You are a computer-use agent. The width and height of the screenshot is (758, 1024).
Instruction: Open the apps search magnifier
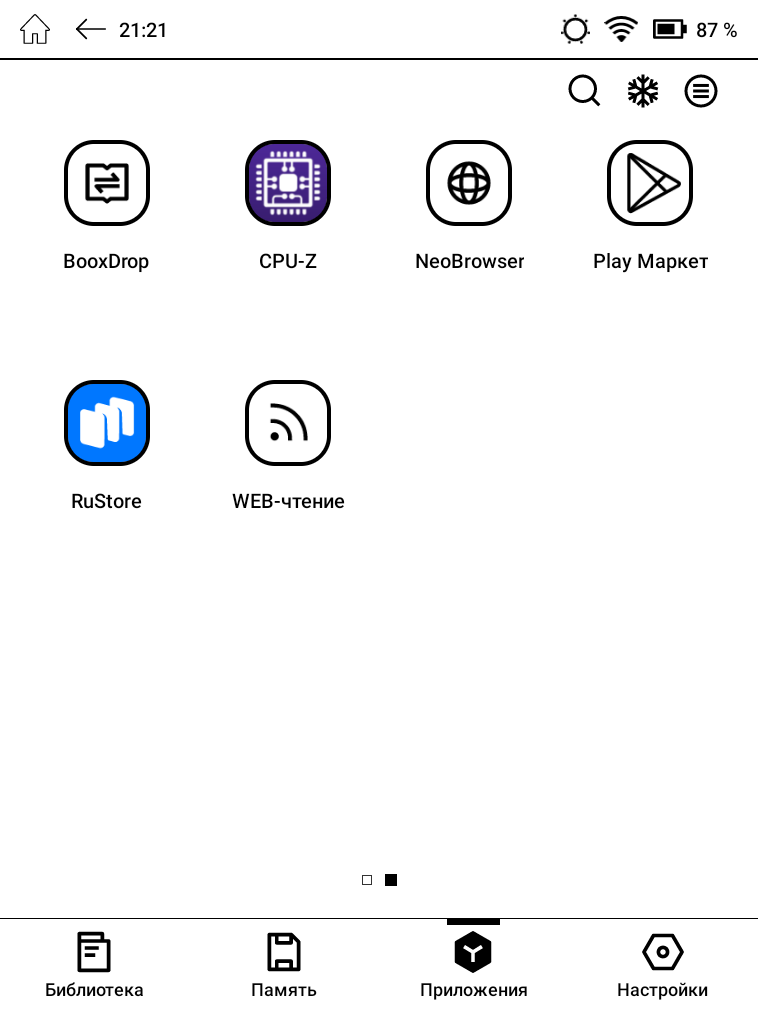584,91
